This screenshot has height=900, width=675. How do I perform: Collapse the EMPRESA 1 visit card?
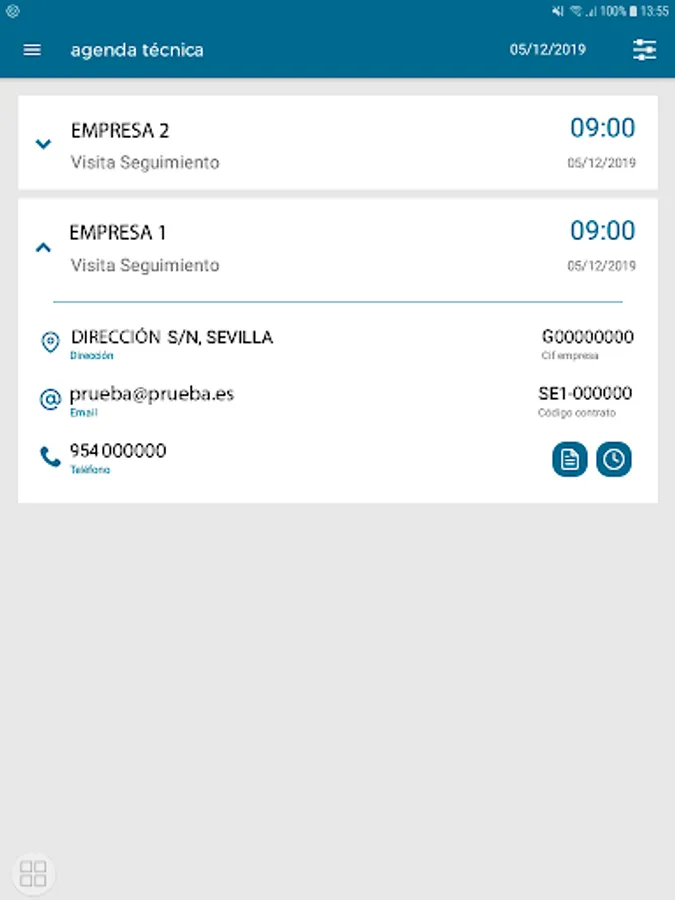pyautogui.click(x=43, y=247)
